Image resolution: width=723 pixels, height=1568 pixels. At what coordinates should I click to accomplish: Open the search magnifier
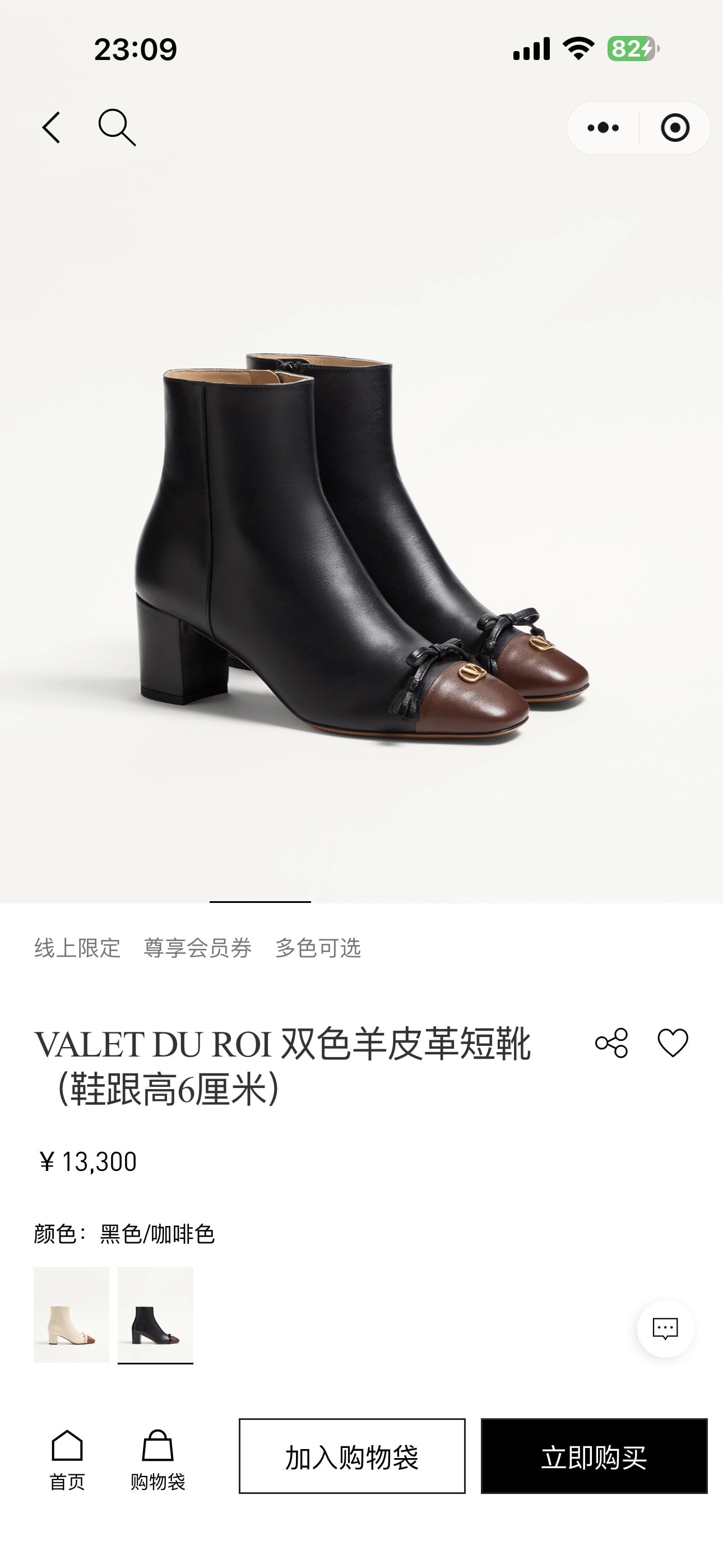(x=117, y=128)
